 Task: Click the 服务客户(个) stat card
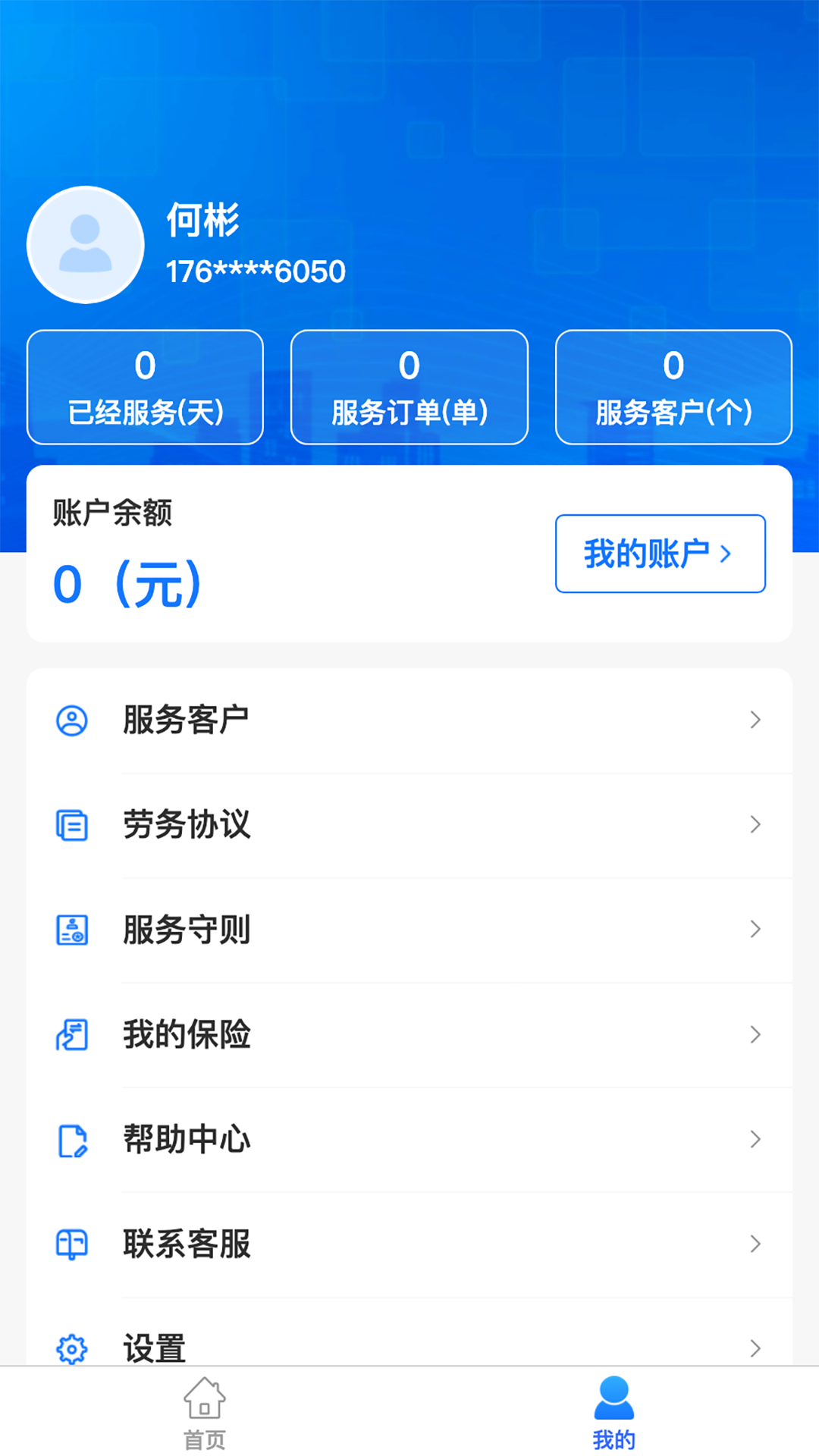pos(673,386)
